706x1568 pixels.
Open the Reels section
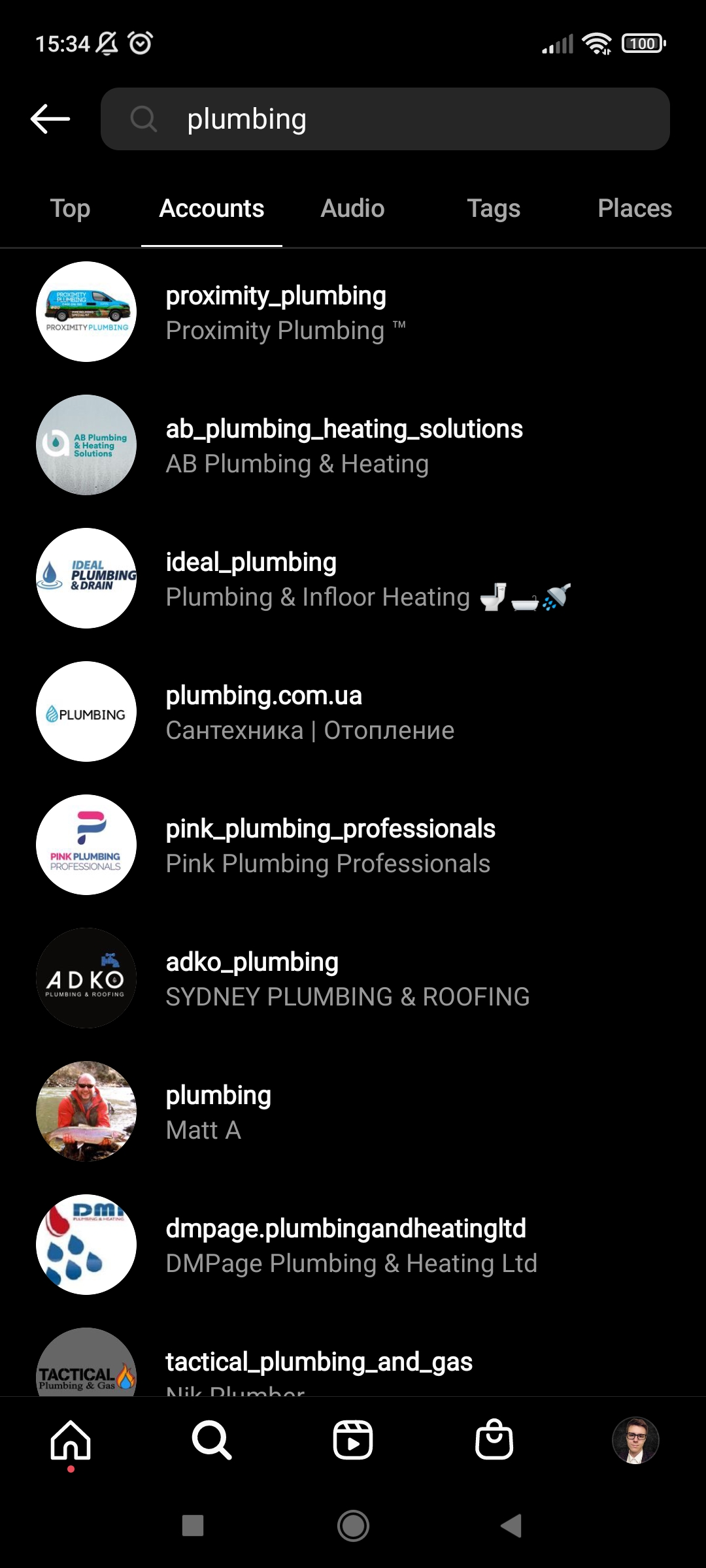click(353, 1441)
